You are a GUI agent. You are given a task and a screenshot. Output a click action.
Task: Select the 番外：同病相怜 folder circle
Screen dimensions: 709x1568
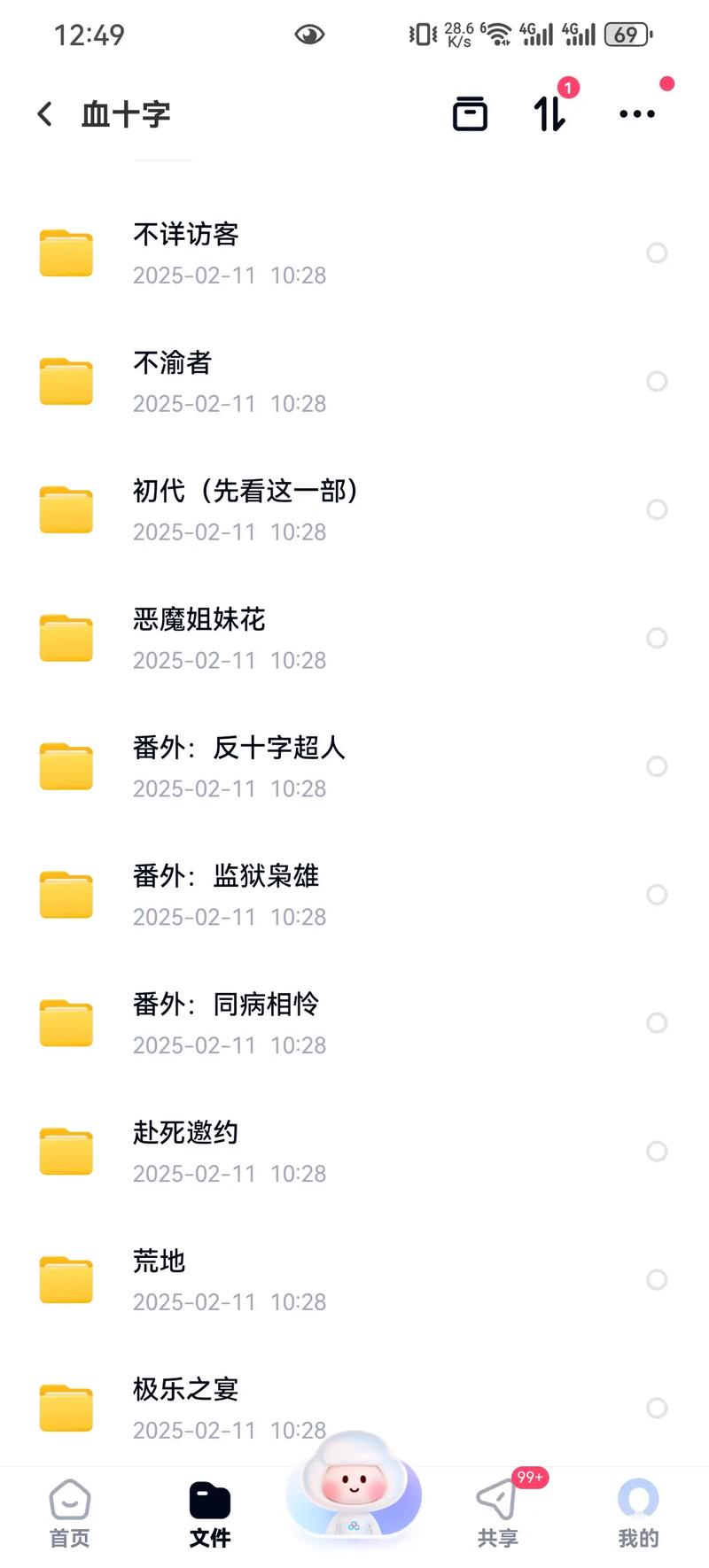point(657,1023)
